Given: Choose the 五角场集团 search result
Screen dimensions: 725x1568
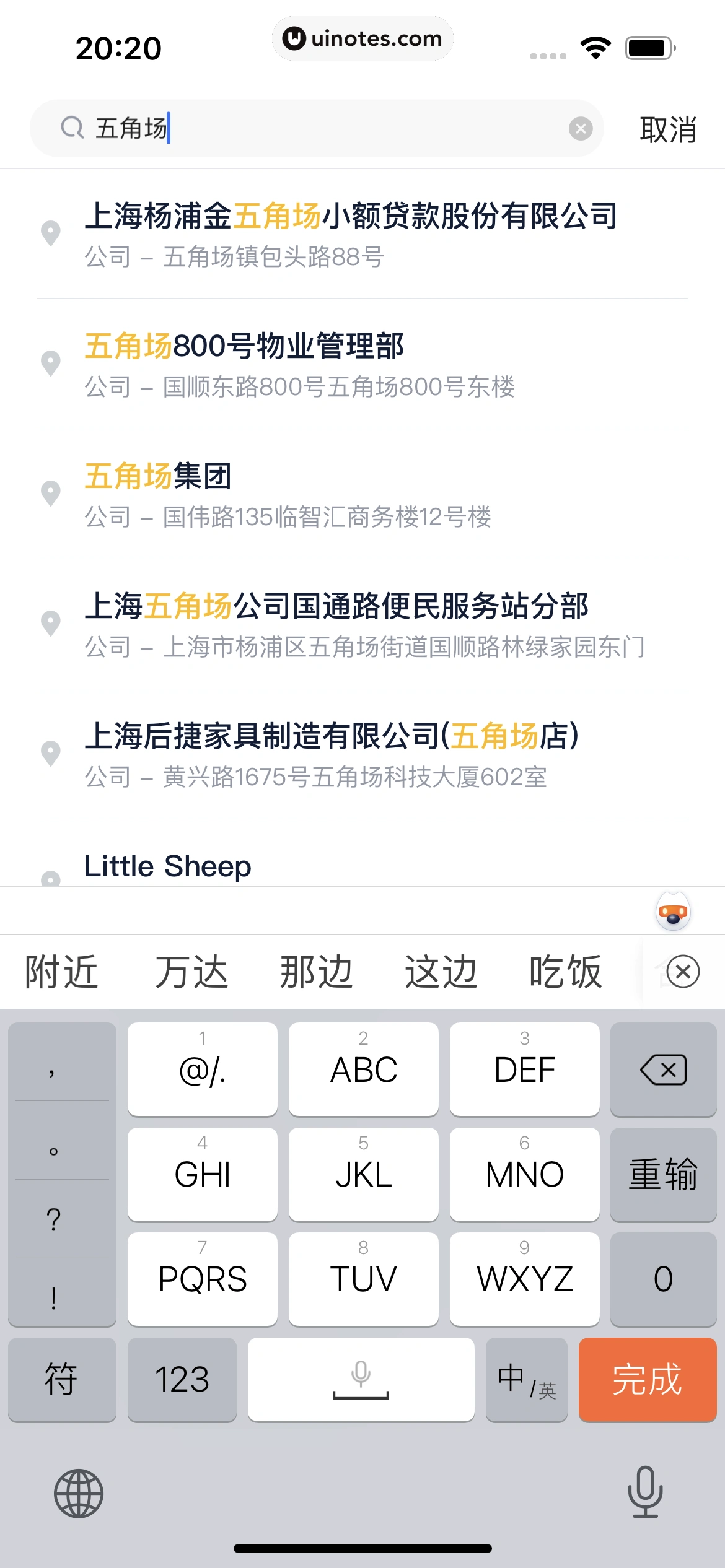Looking at the screenshot, I should 288,494.
